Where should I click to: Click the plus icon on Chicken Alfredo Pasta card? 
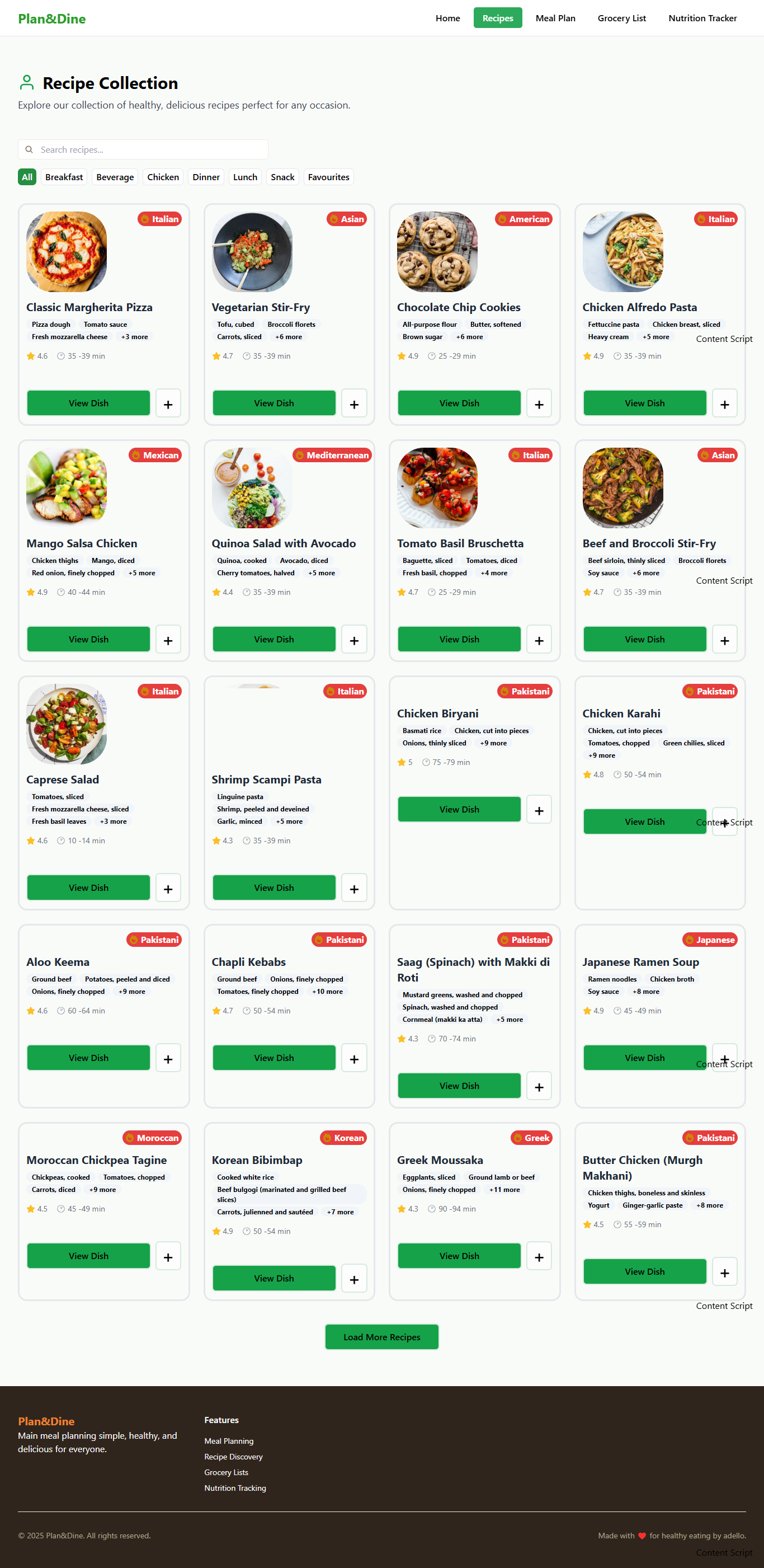(x=724, y=403)
